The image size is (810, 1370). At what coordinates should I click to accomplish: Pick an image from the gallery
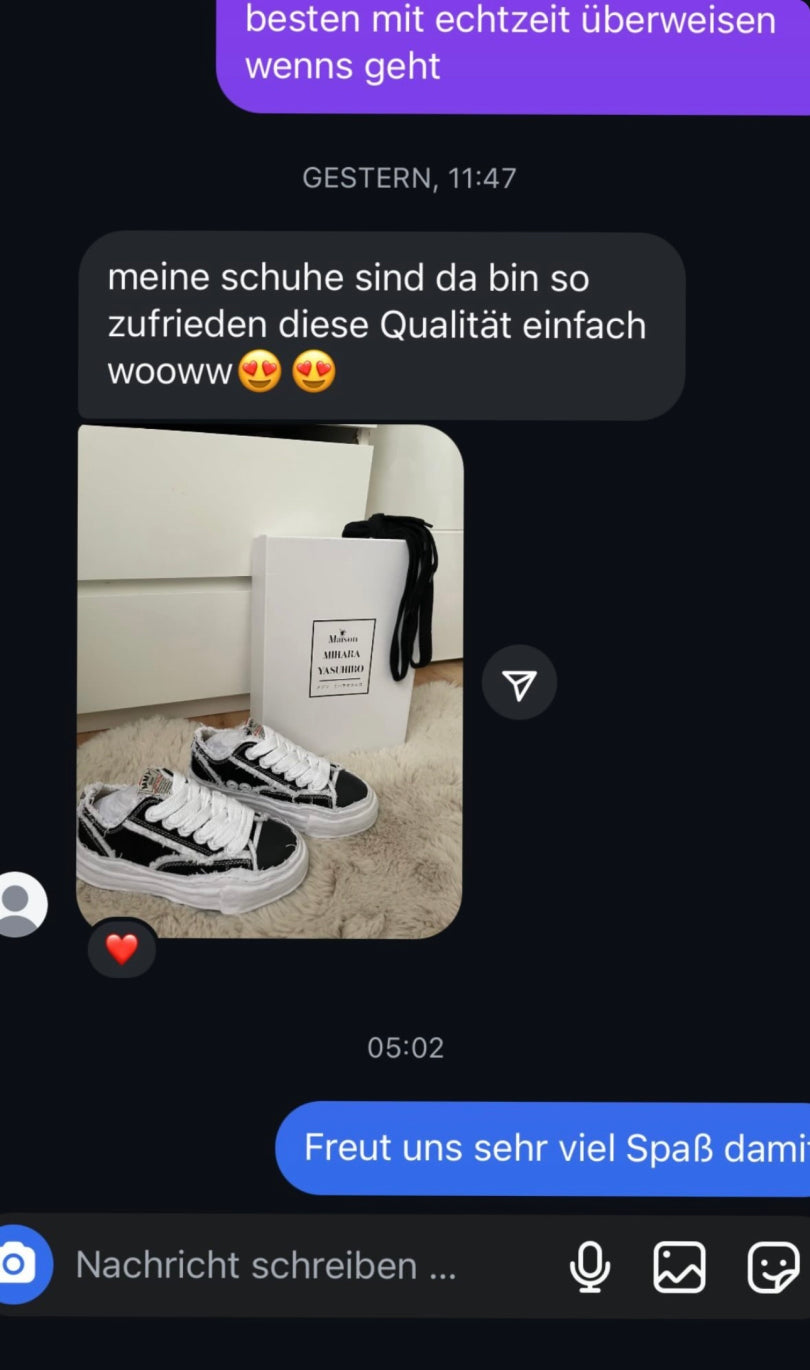[680, 1267]
